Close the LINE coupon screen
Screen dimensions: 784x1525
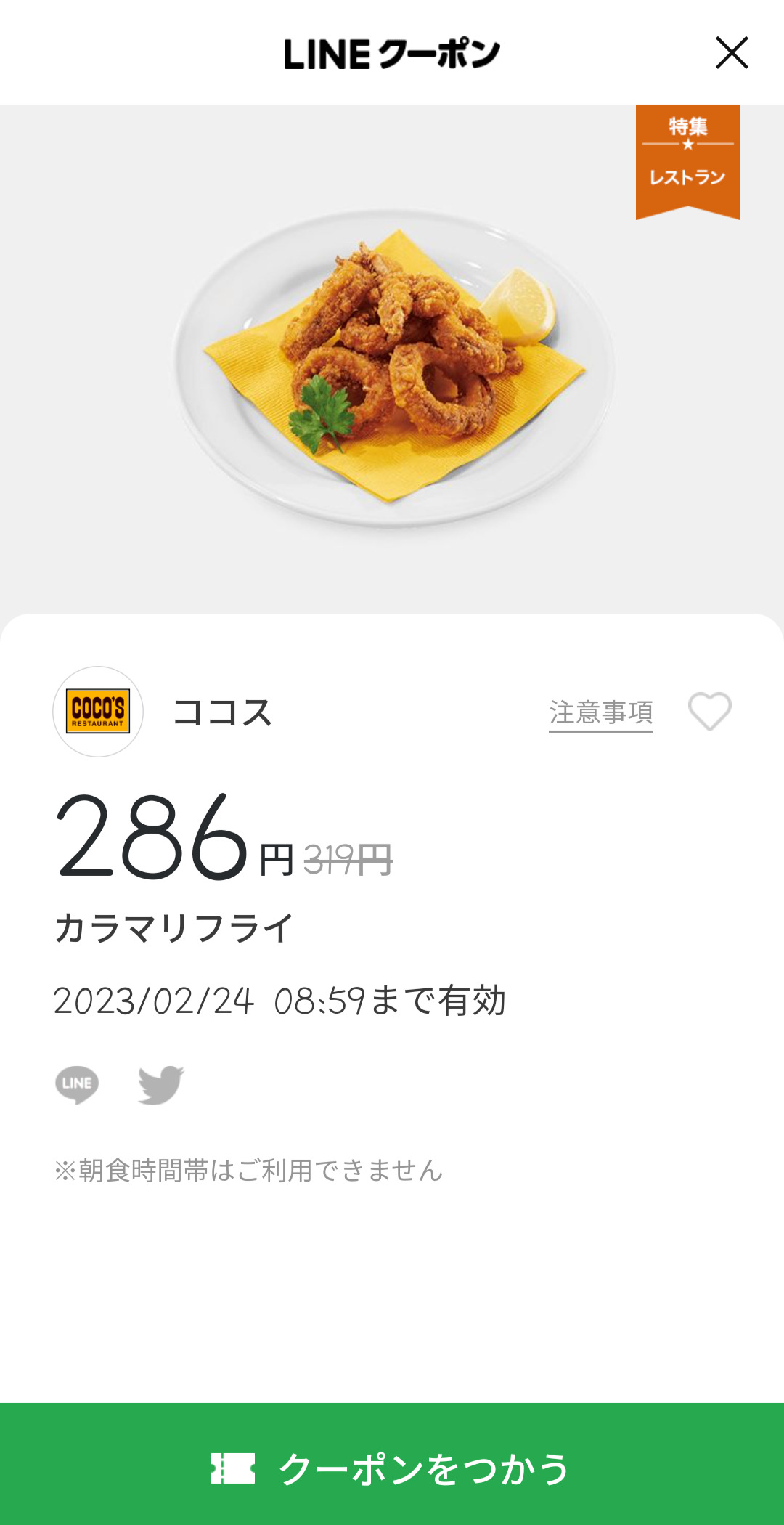732,53
